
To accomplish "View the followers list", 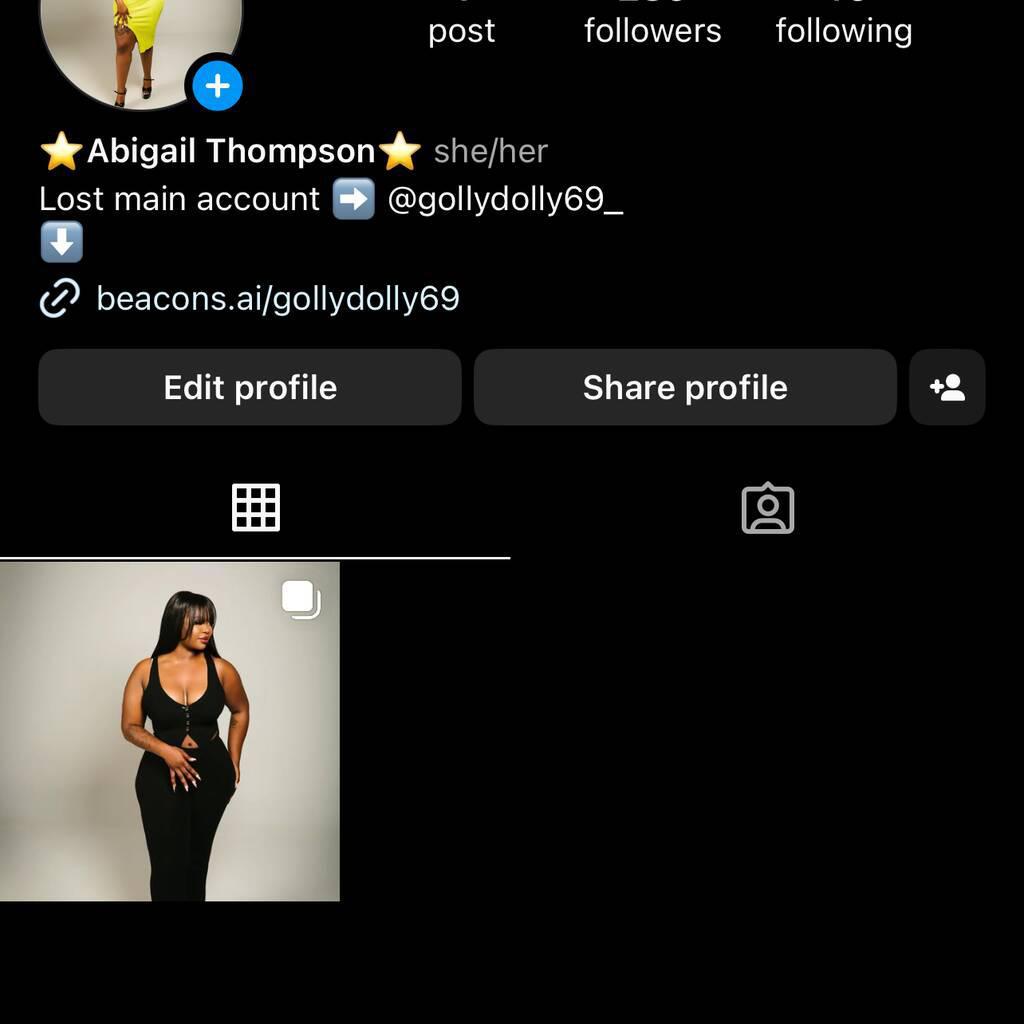I will pos(652,30).
